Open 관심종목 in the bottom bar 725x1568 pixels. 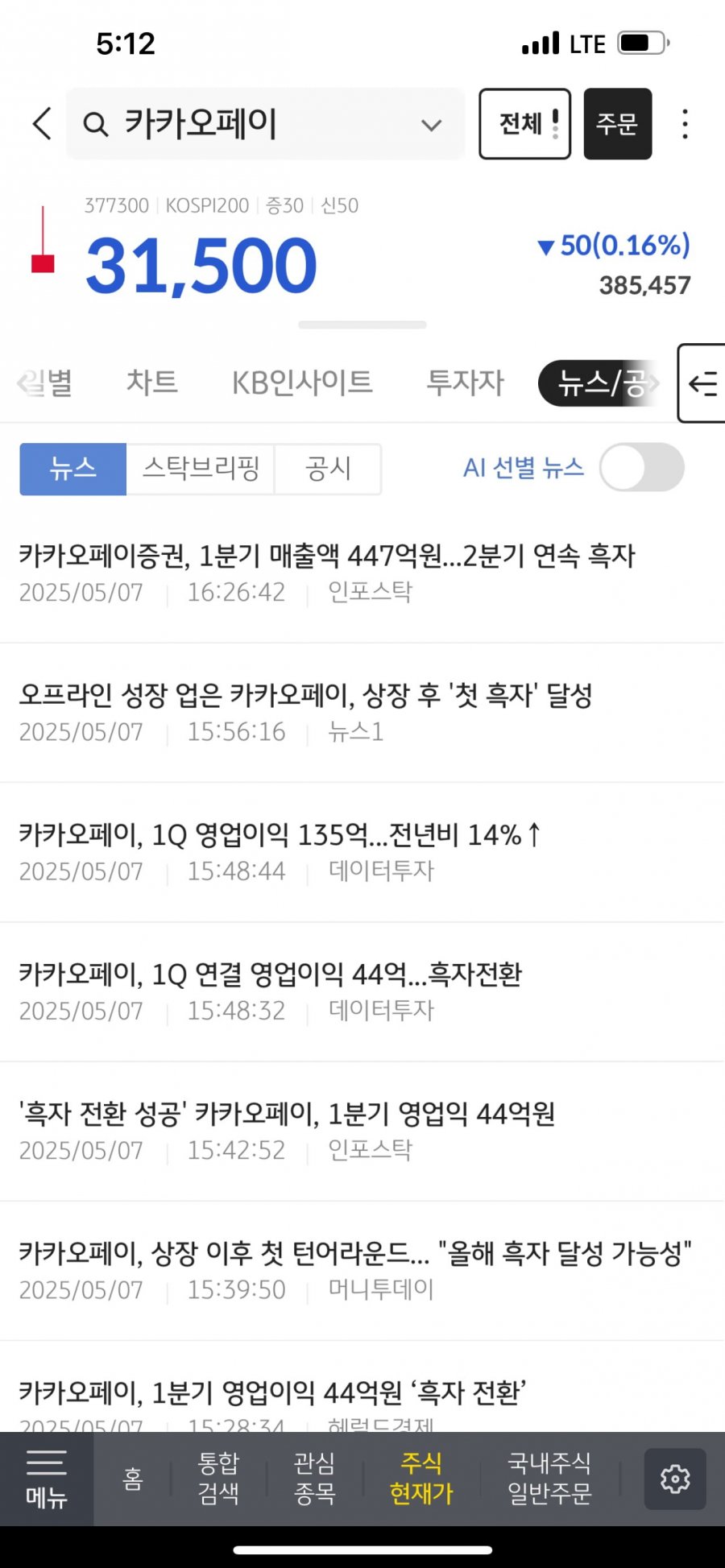[x=314, y=1479]
